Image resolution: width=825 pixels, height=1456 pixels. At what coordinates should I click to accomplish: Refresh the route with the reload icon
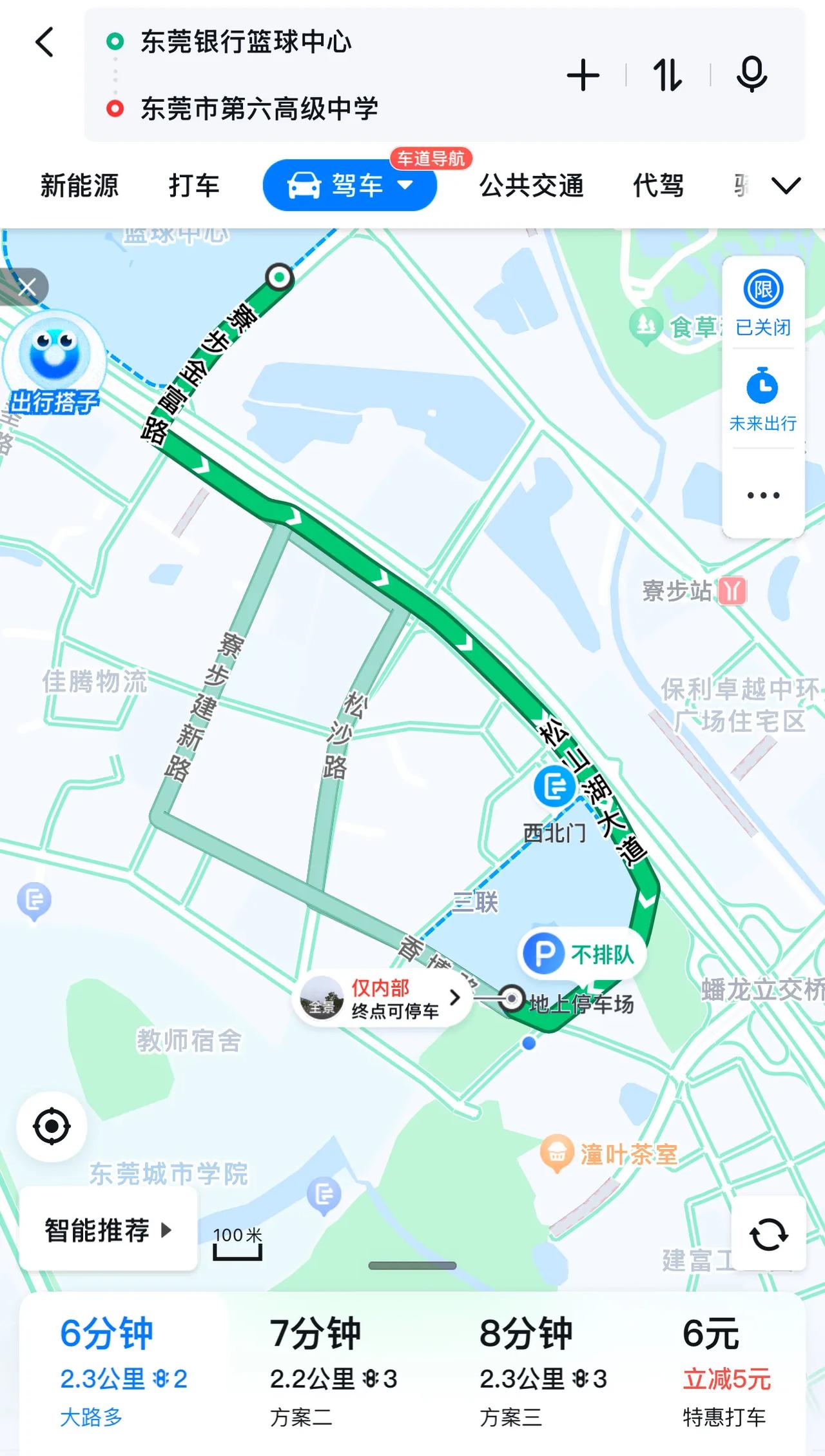[768, 1235]
